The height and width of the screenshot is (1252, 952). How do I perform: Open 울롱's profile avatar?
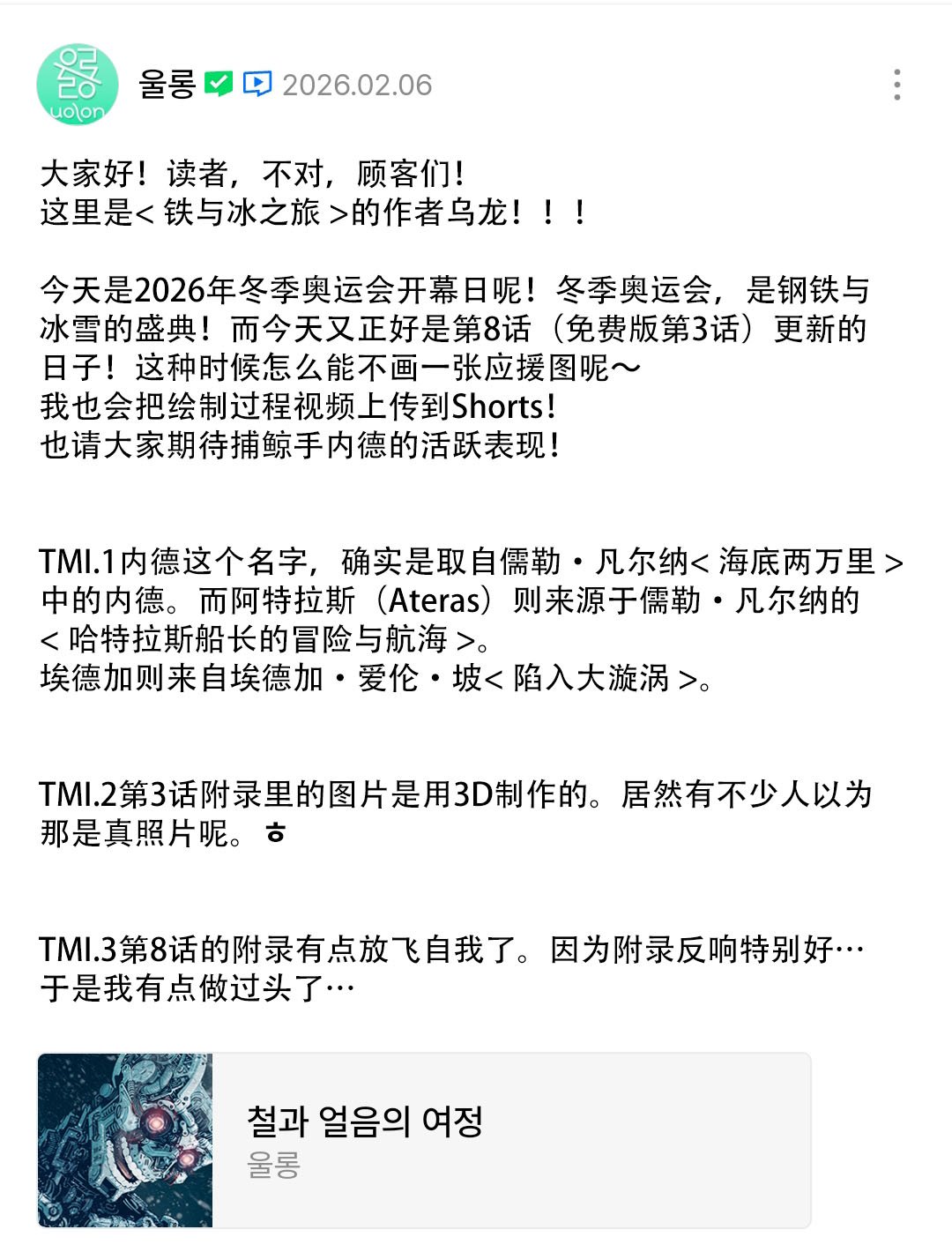tap(78, 85)
